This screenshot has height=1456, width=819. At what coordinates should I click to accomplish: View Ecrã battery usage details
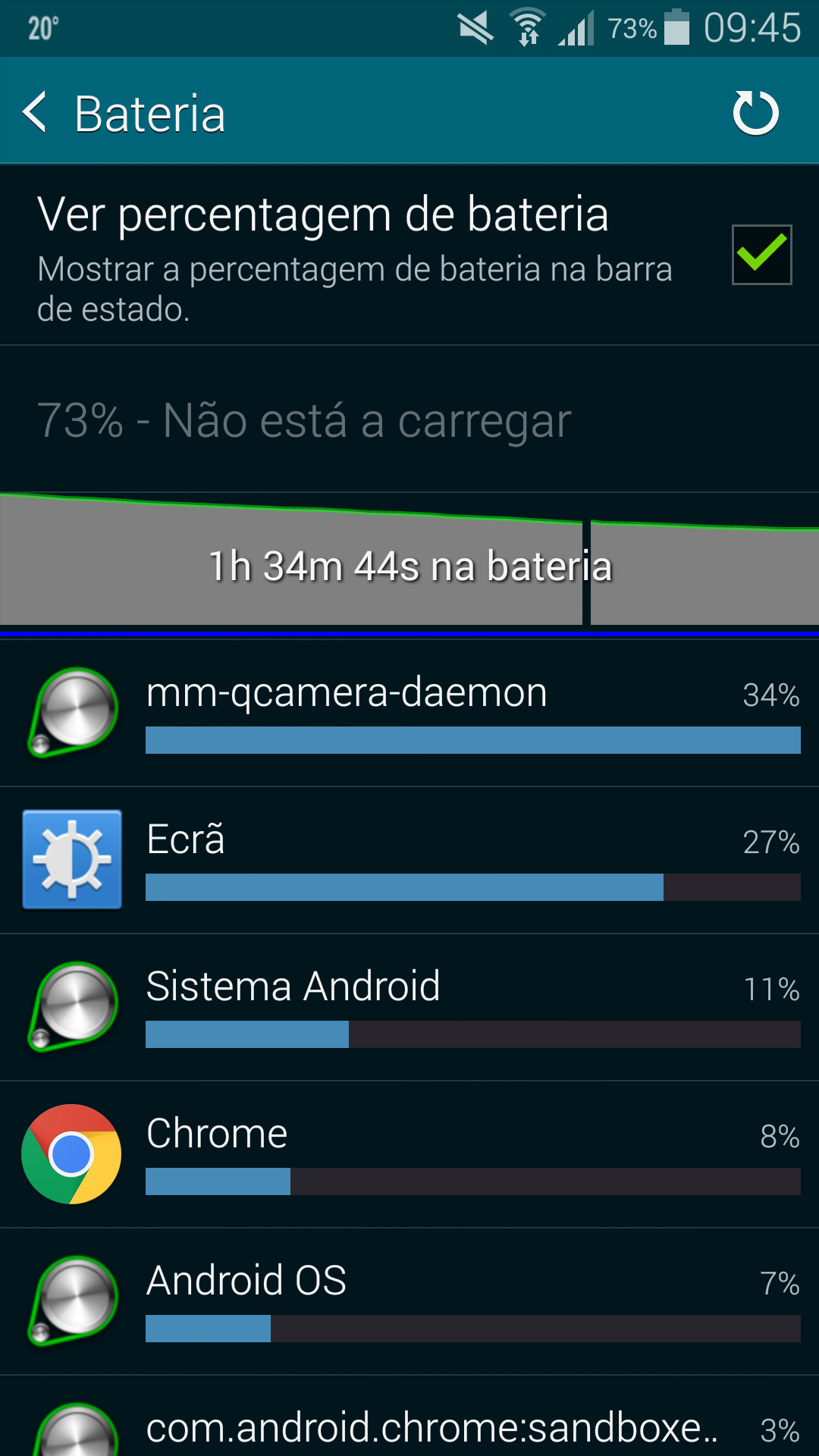click(409, 860)
